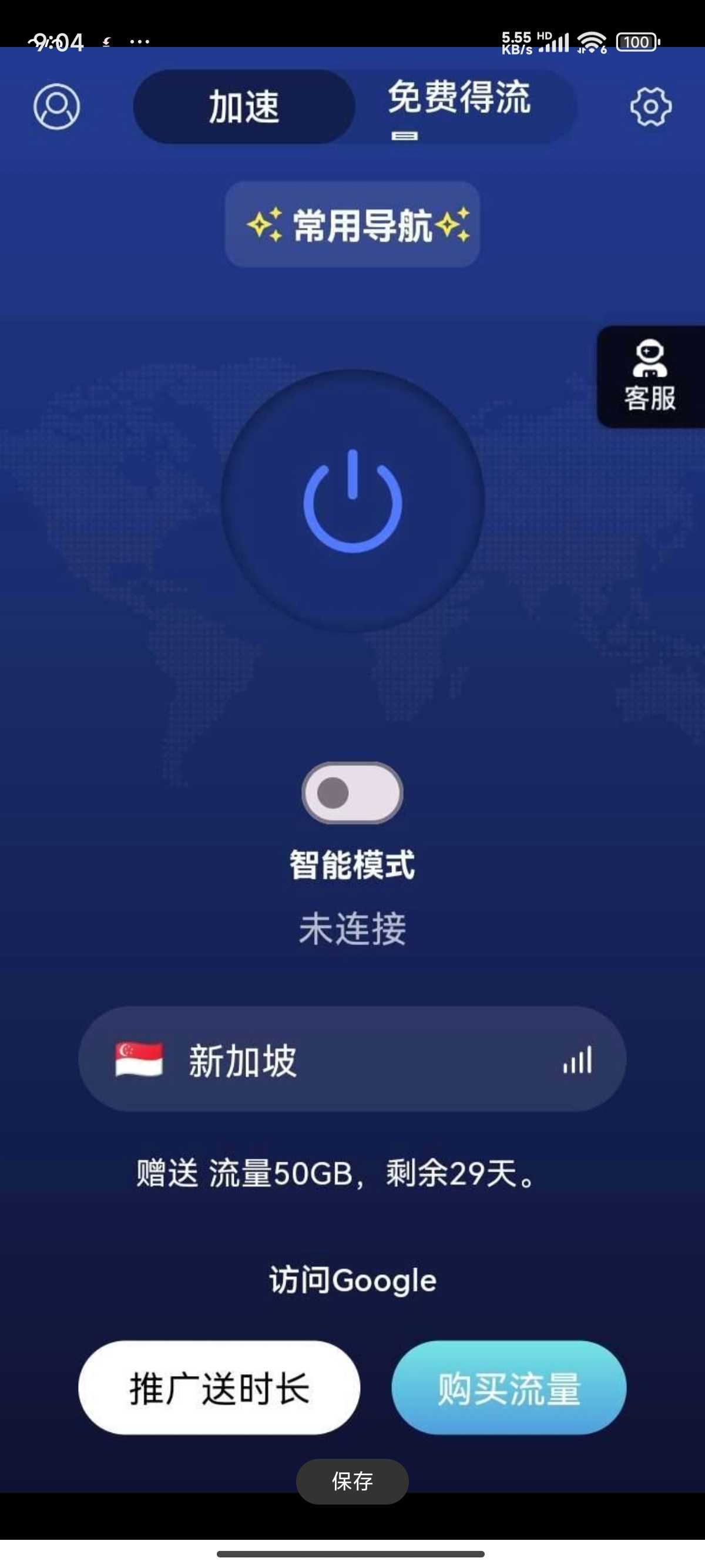Tap the 保存 button
705x1568 pixels.
click(x=352, y=1481)
